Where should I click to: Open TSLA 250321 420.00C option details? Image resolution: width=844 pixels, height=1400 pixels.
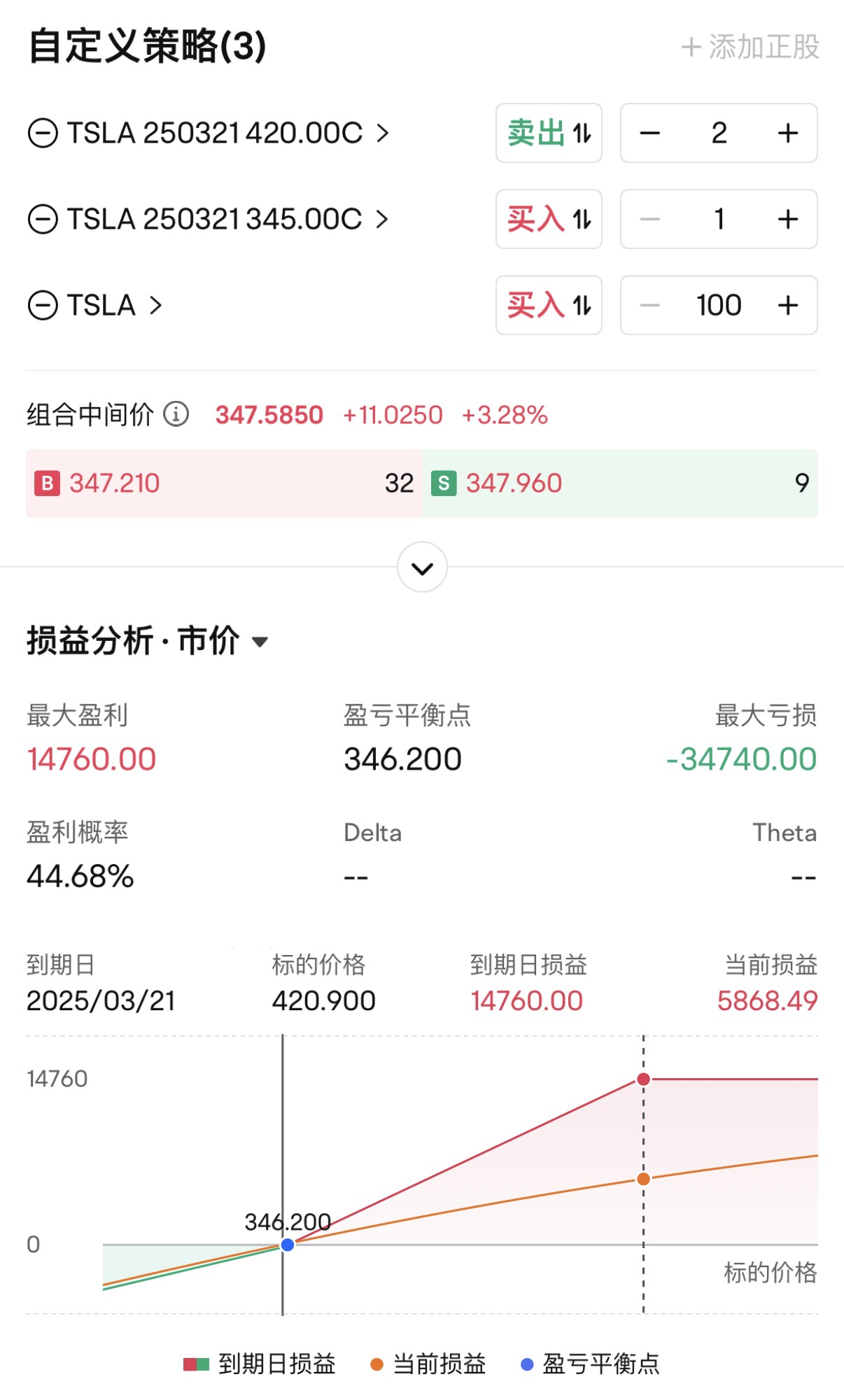point(228,133)
